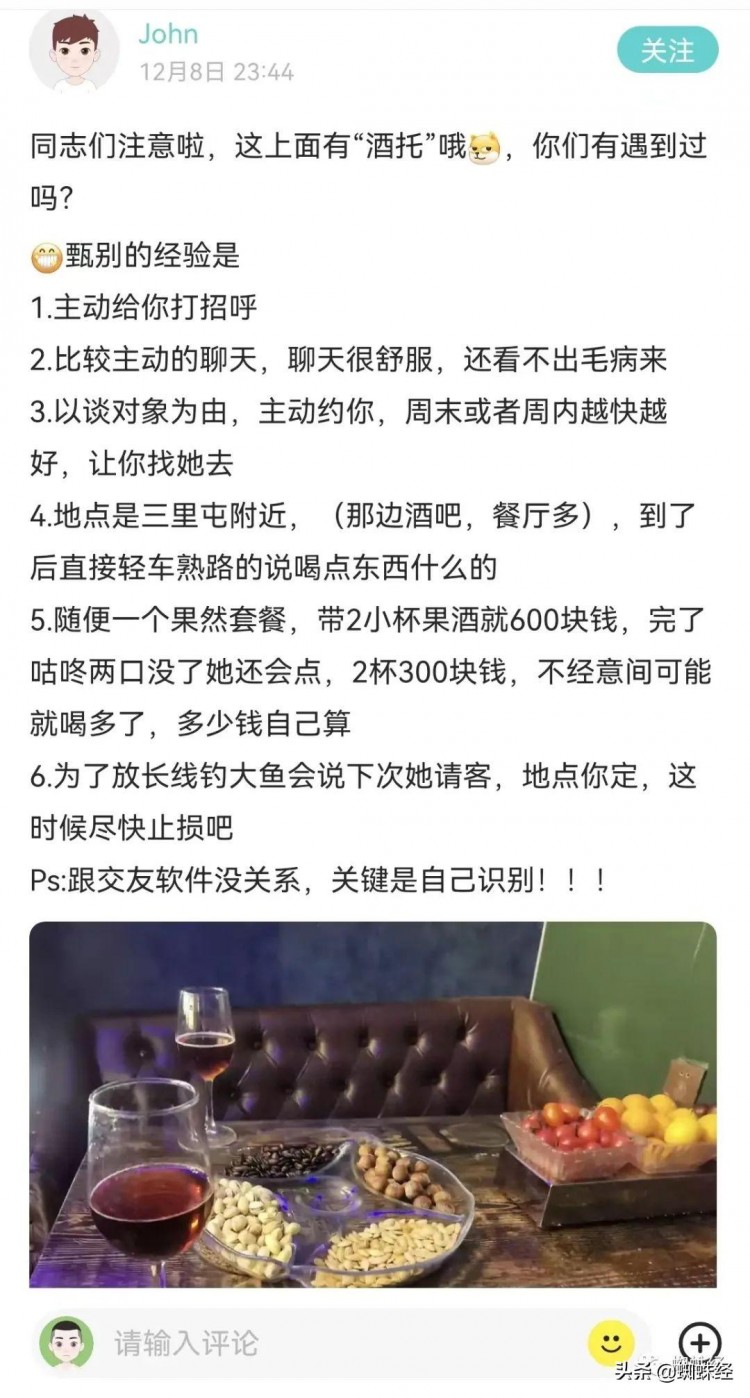Tap the username John

pyautogui.click(x=169, y=33)
